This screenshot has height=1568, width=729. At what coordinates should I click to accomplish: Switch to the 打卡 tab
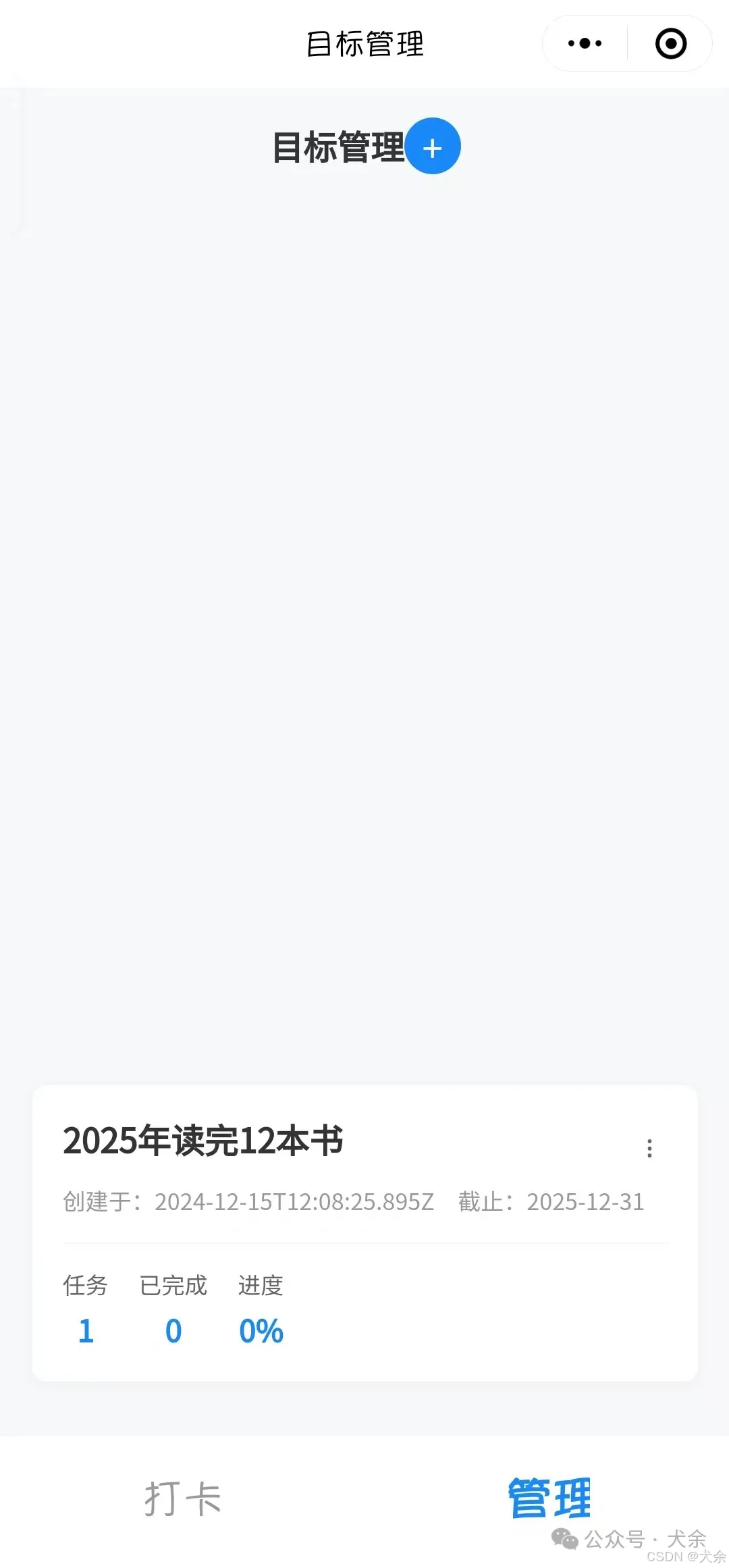[182, 1498]
